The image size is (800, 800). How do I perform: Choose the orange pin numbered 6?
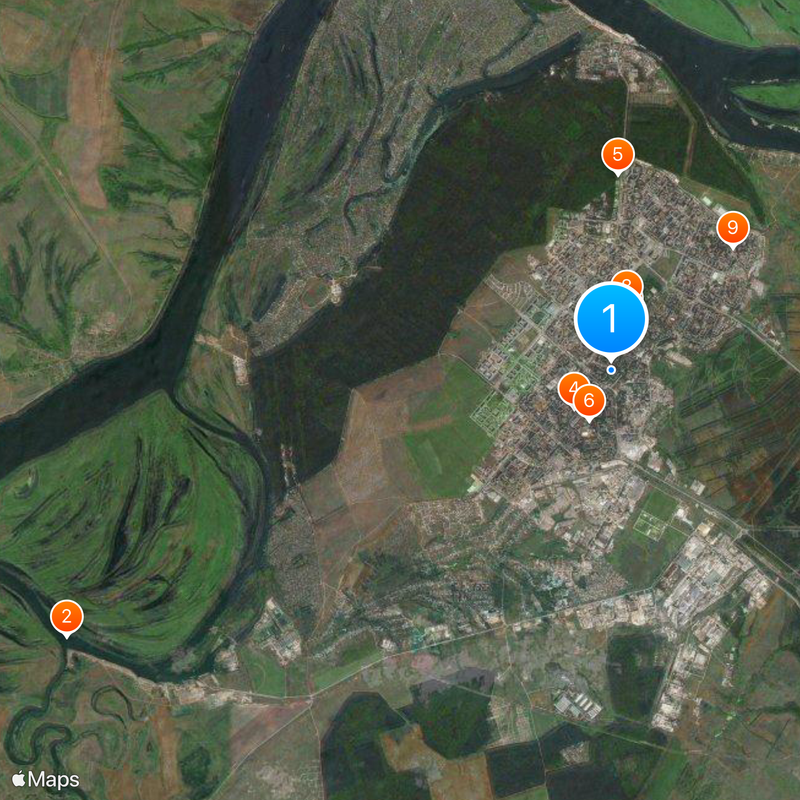click(589, 400)
